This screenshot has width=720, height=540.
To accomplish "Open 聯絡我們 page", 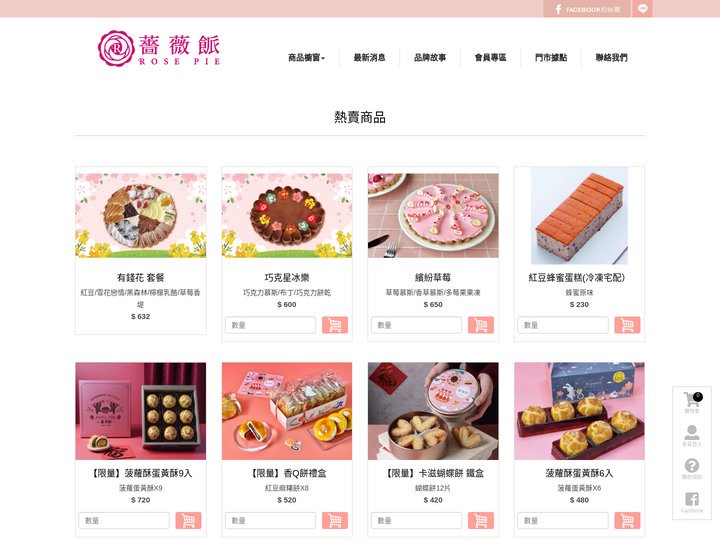I will coord(611,58).
